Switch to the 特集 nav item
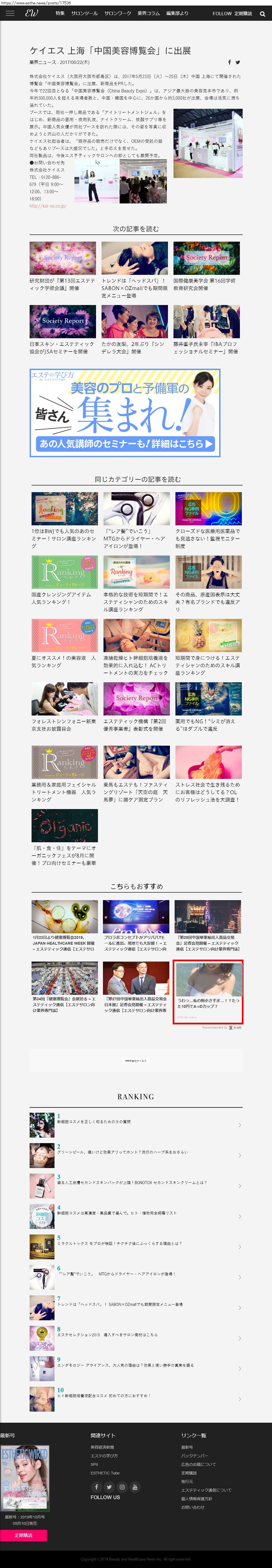The image size is (272, 1568). tap(60, 13)
